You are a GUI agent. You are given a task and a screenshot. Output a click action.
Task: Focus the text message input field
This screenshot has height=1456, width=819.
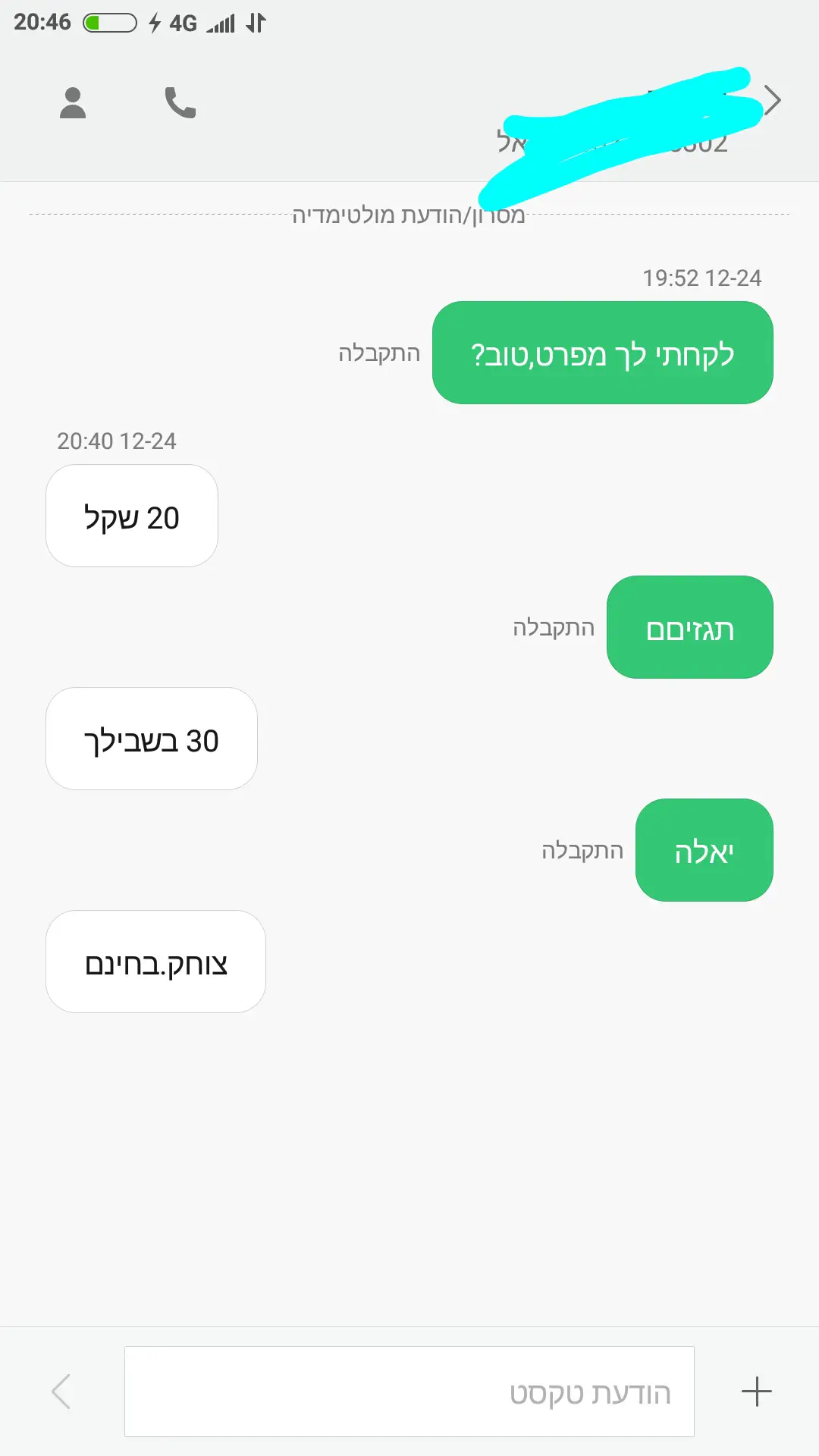[409, 1392]
